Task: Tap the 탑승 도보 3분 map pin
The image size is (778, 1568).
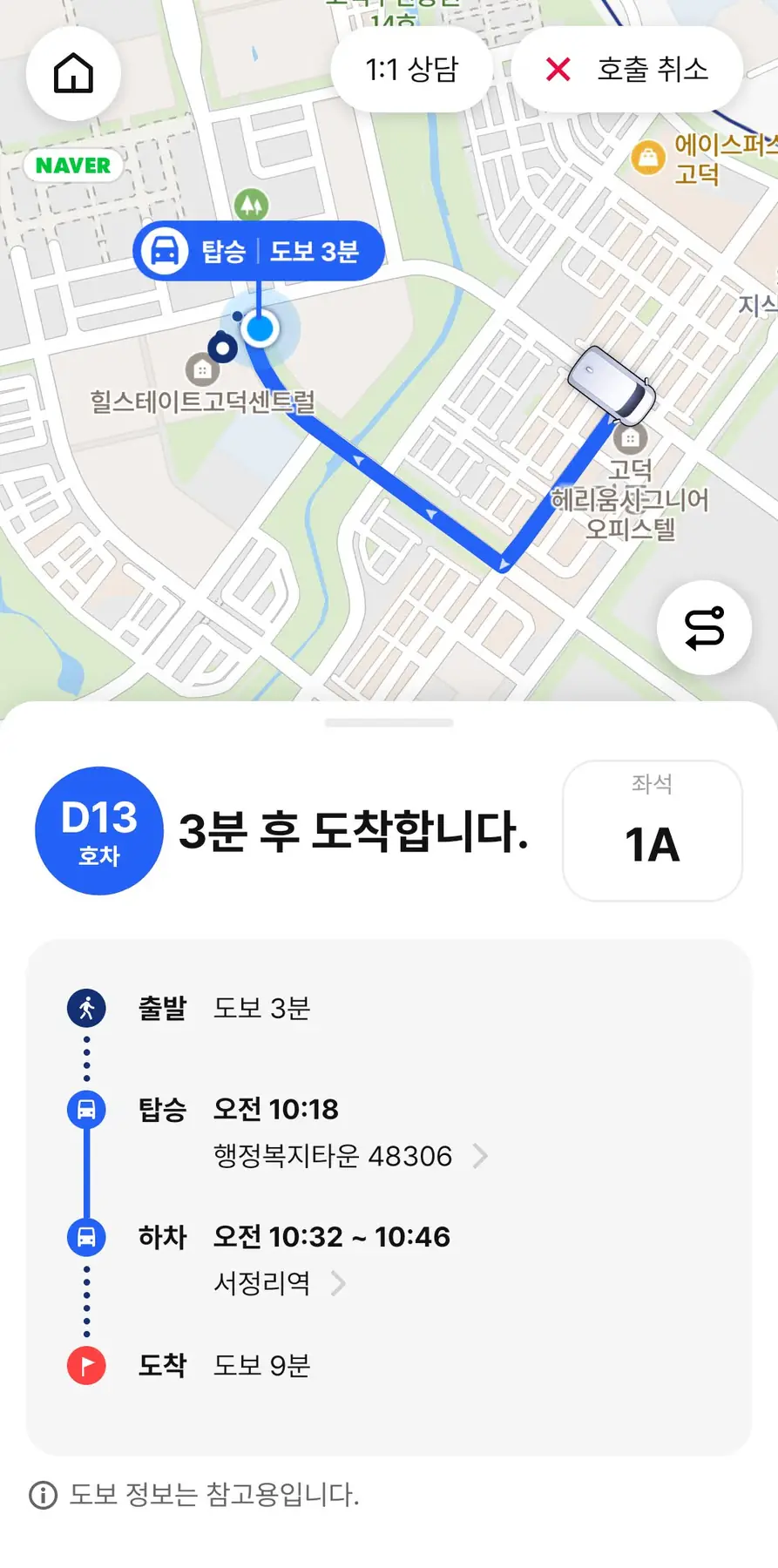Action: tap(259, 252)
